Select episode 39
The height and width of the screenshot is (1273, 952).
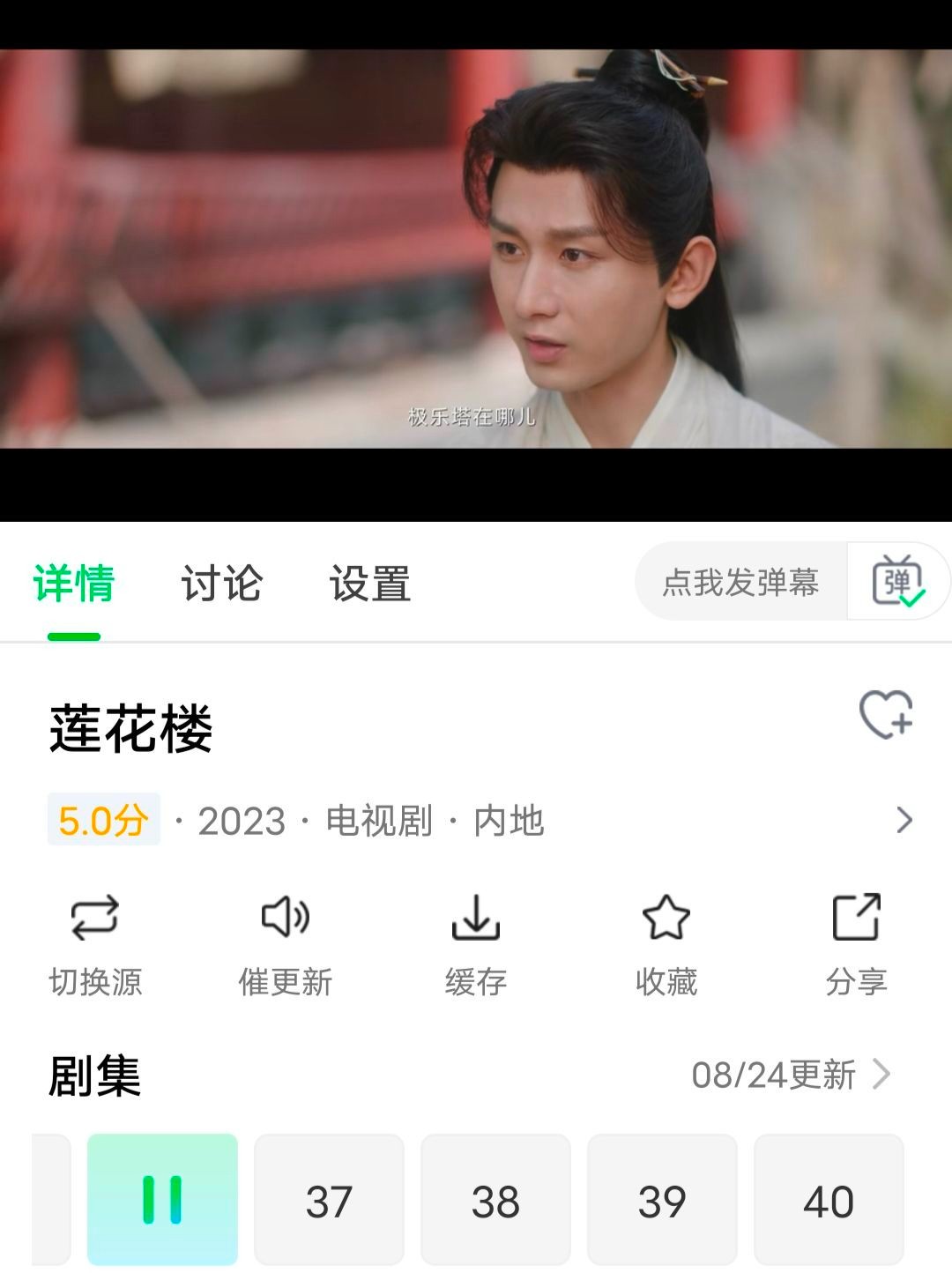662,1200
